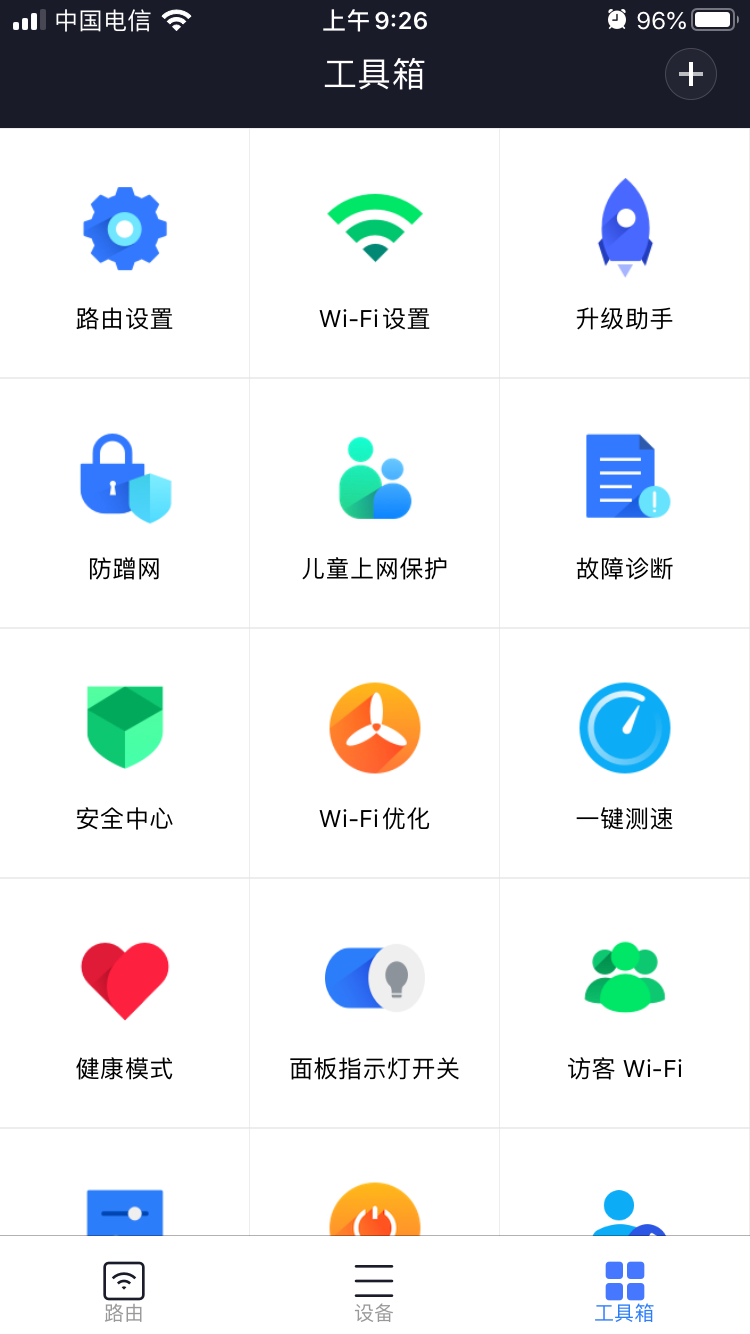750x1334 pixels.
Task: Launch 升级助手 upgrade assistant
Action: click(625, 253)
